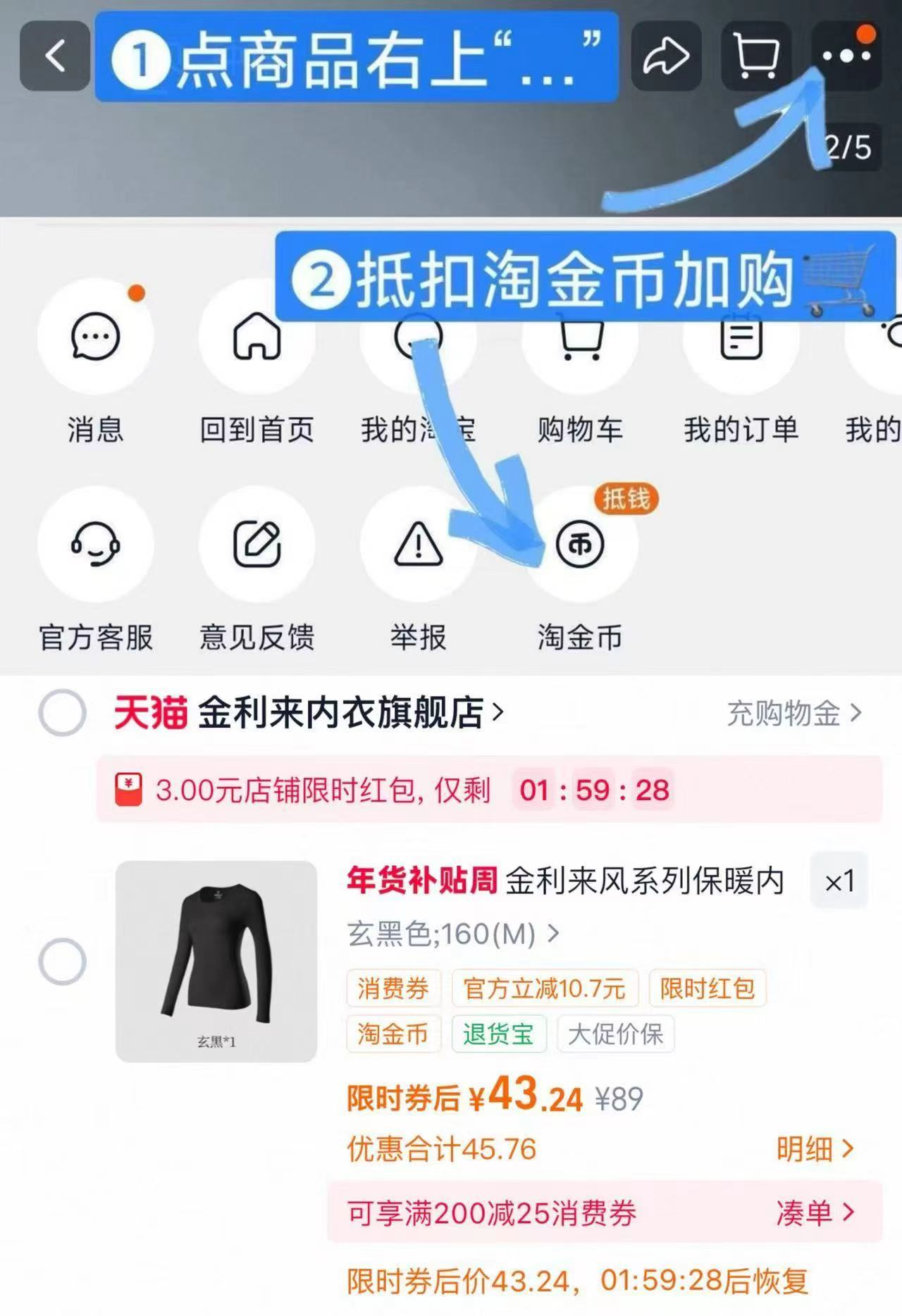902x1316 pixels.
Task: Tap the 消费券 tag on the product
Action: click(393, 988)
